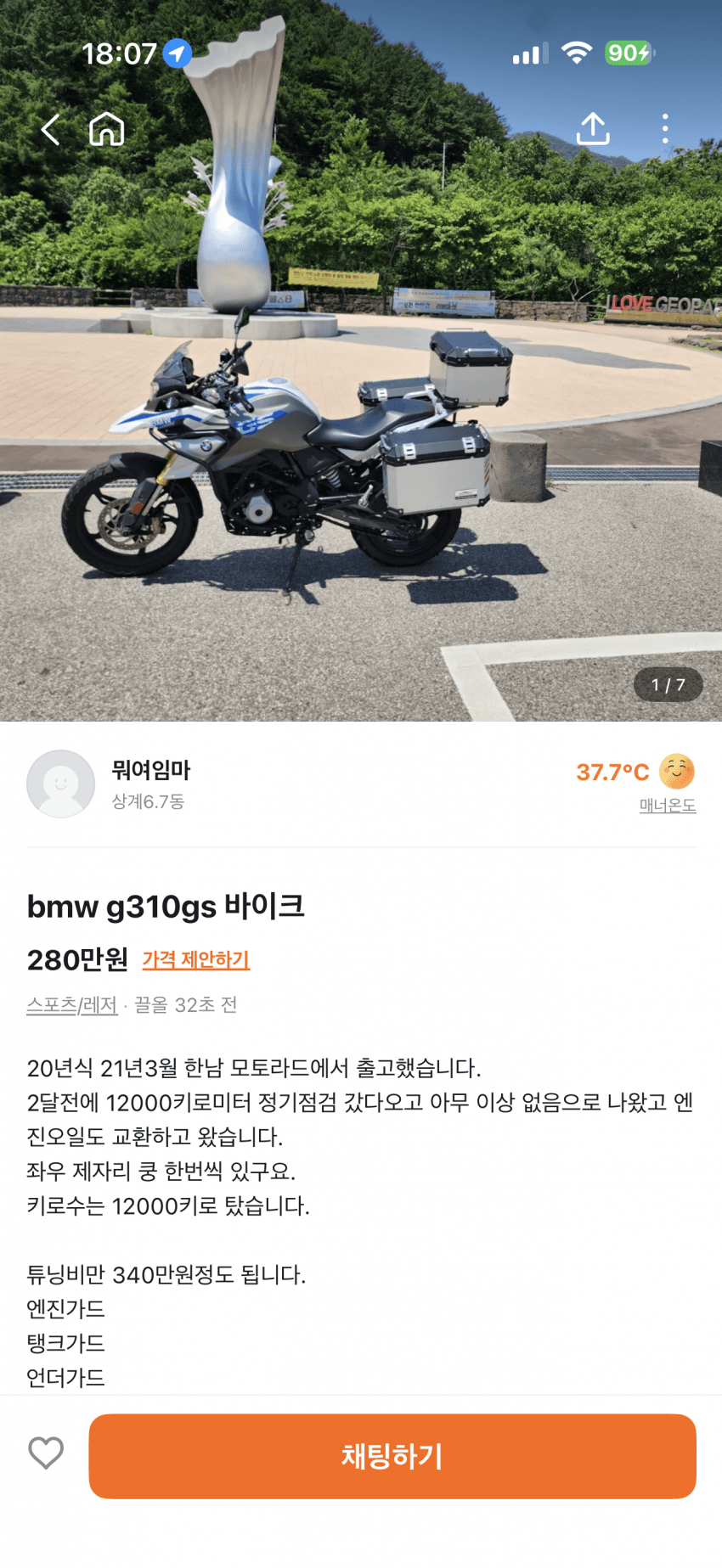Image resolution: width=722 pixels, height=1568 pixels.
Task: Open the 매너온도 info link
Action: (667, 805)
